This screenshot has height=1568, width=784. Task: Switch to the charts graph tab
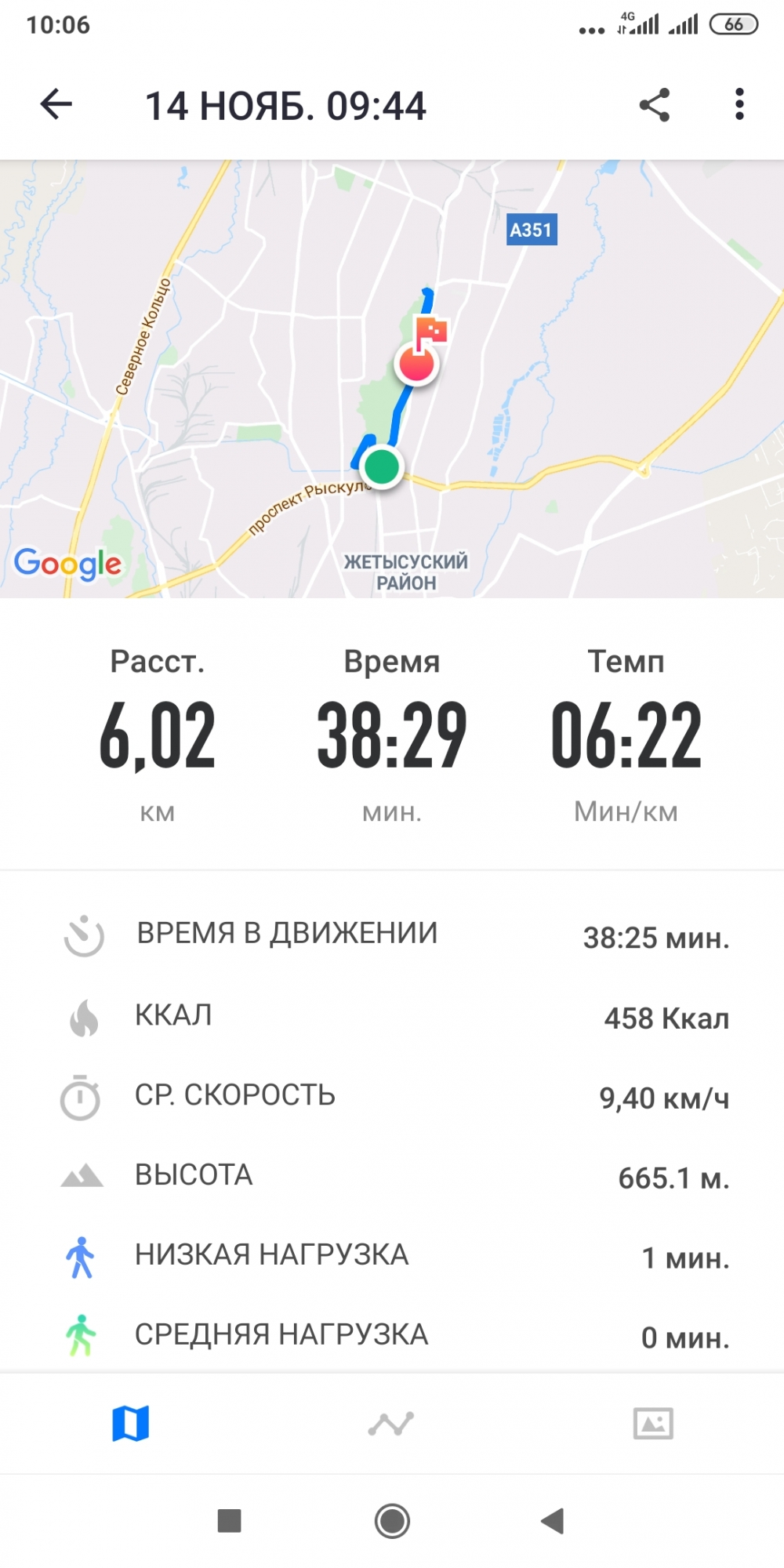click(391, 1423)
